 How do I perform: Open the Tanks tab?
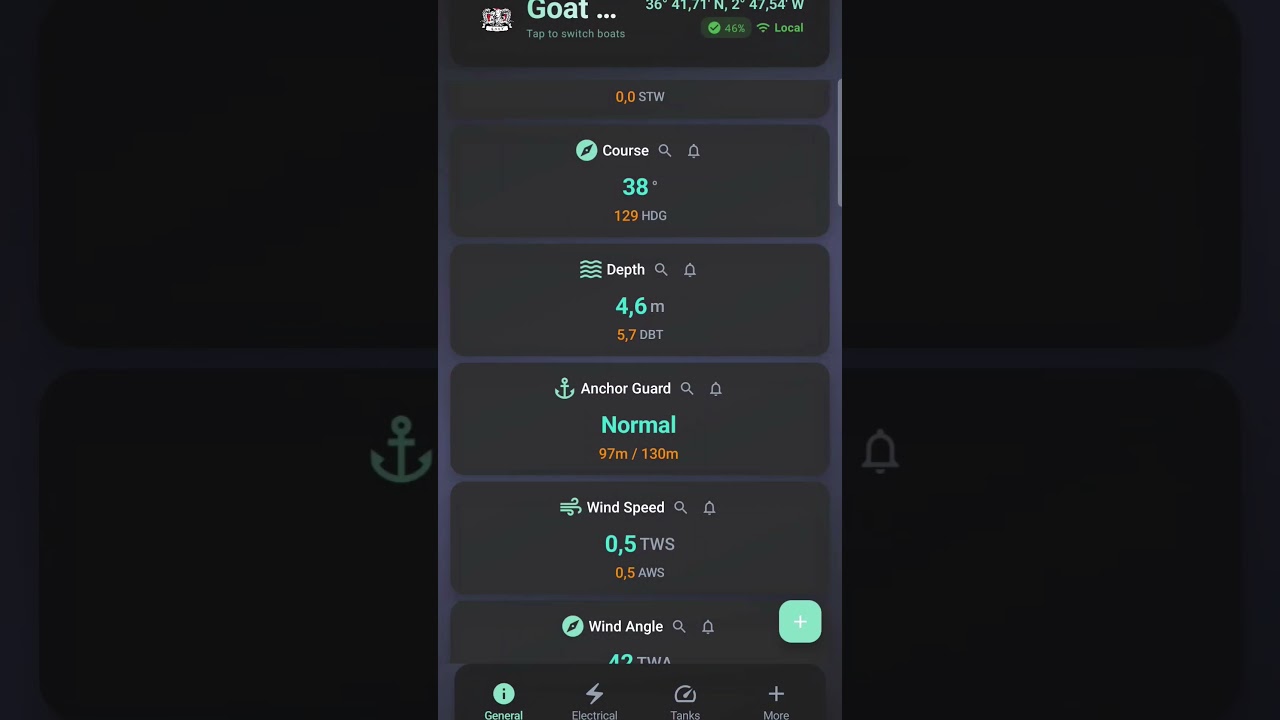[x=685, y=701]
